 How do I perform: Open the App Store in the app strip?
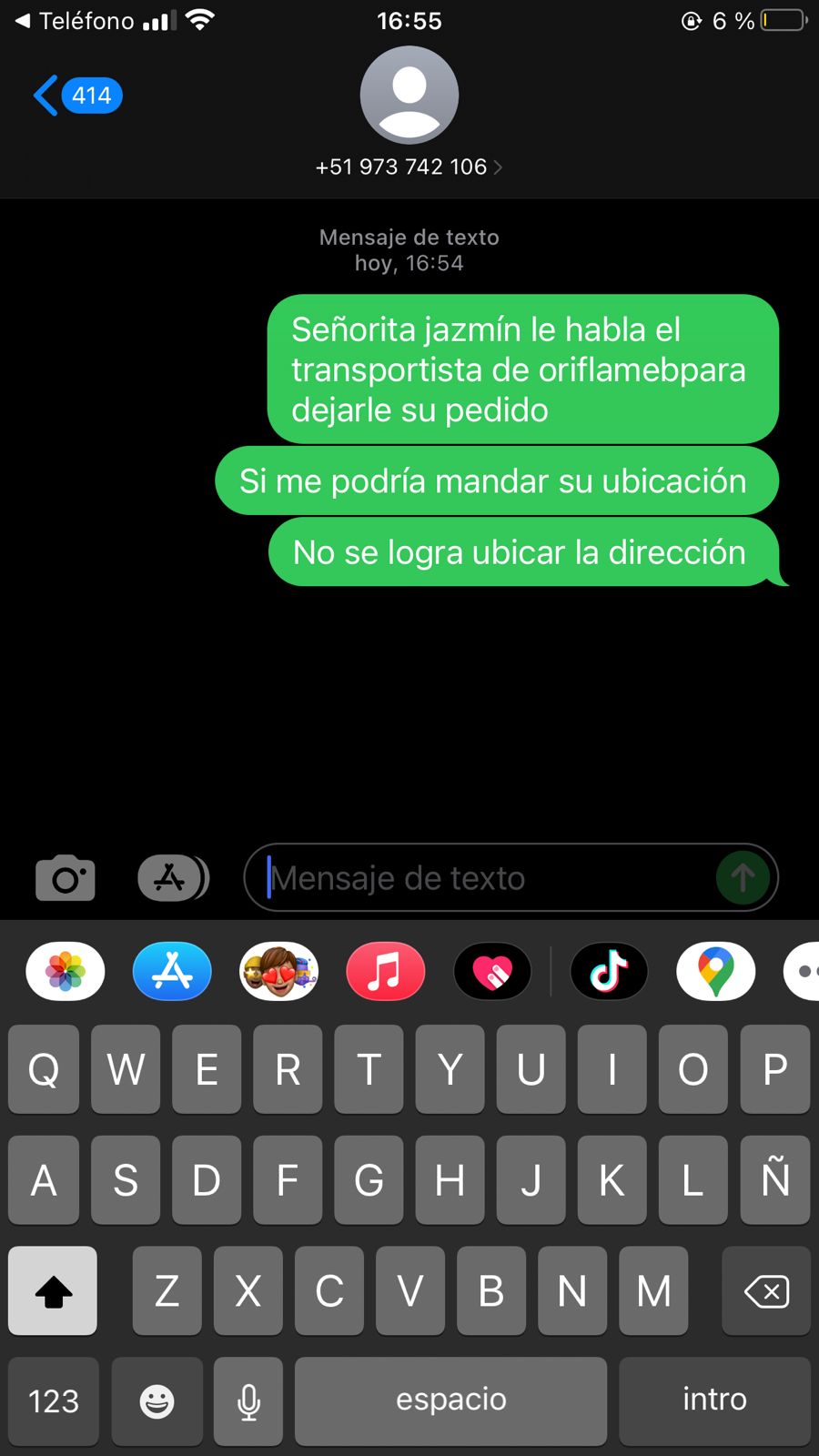coord(172,971)
